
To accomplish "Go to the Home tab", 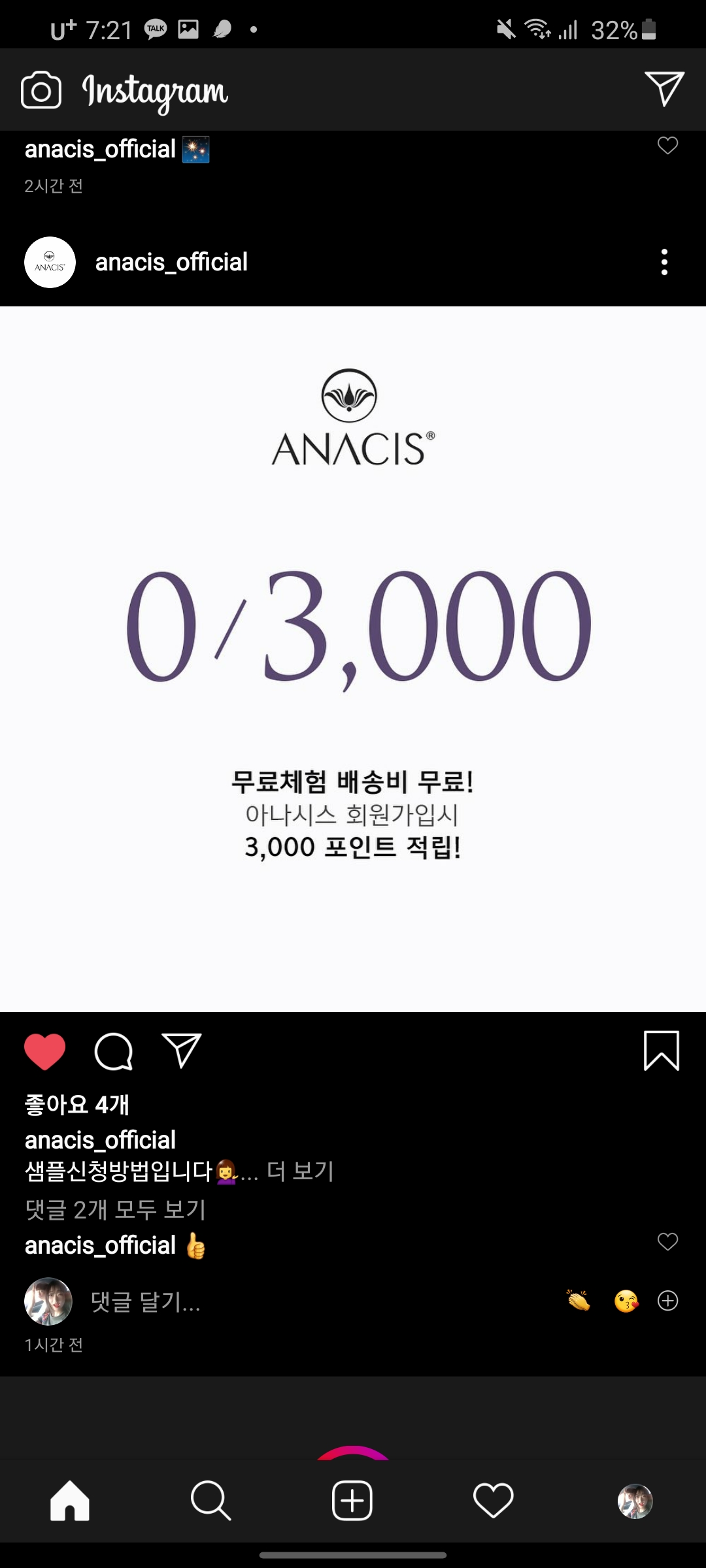I will pyautogui.click(x=70, y=1501).
